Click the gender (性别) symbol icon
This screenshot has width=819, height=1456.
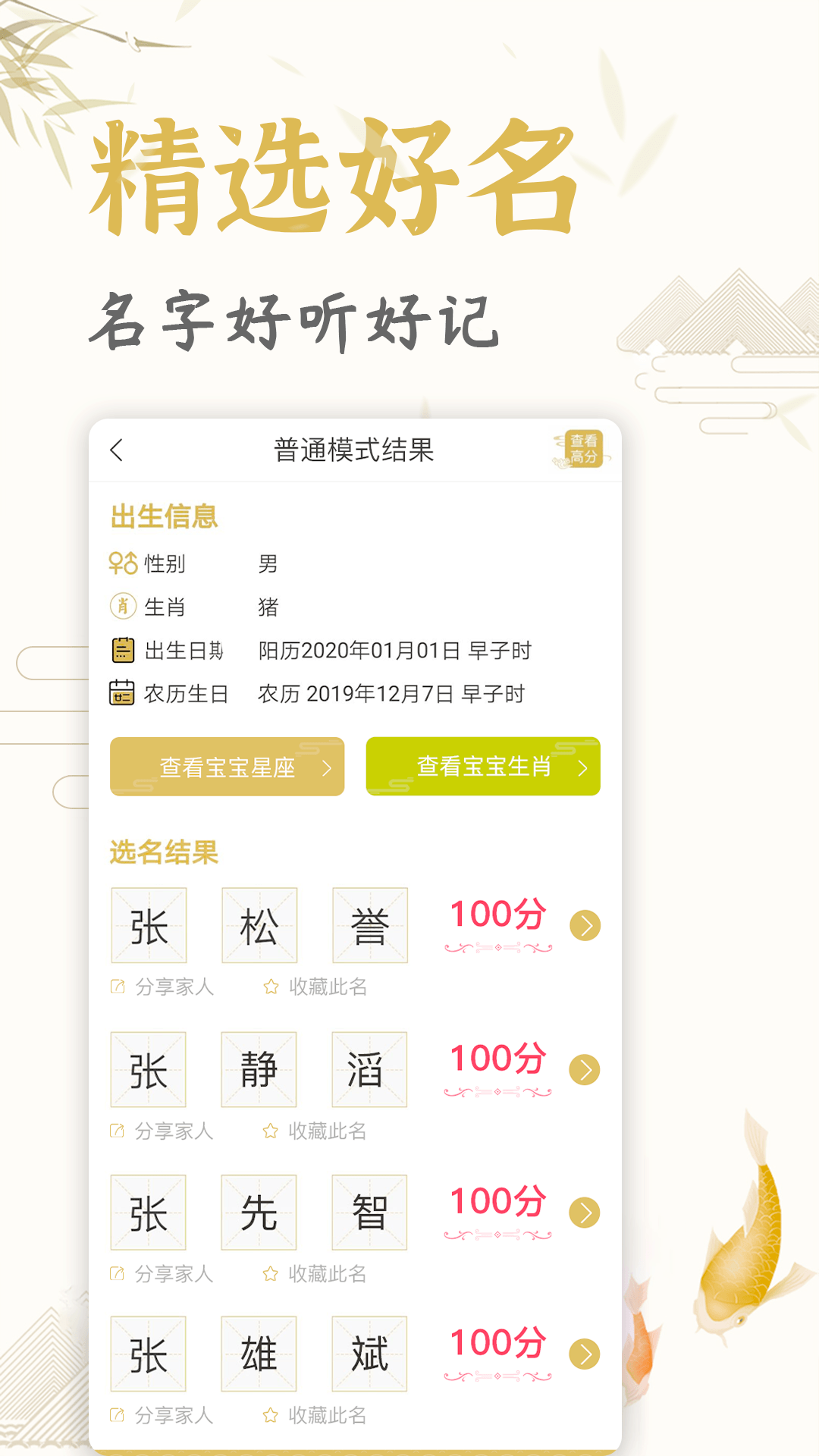click(121, 563)
